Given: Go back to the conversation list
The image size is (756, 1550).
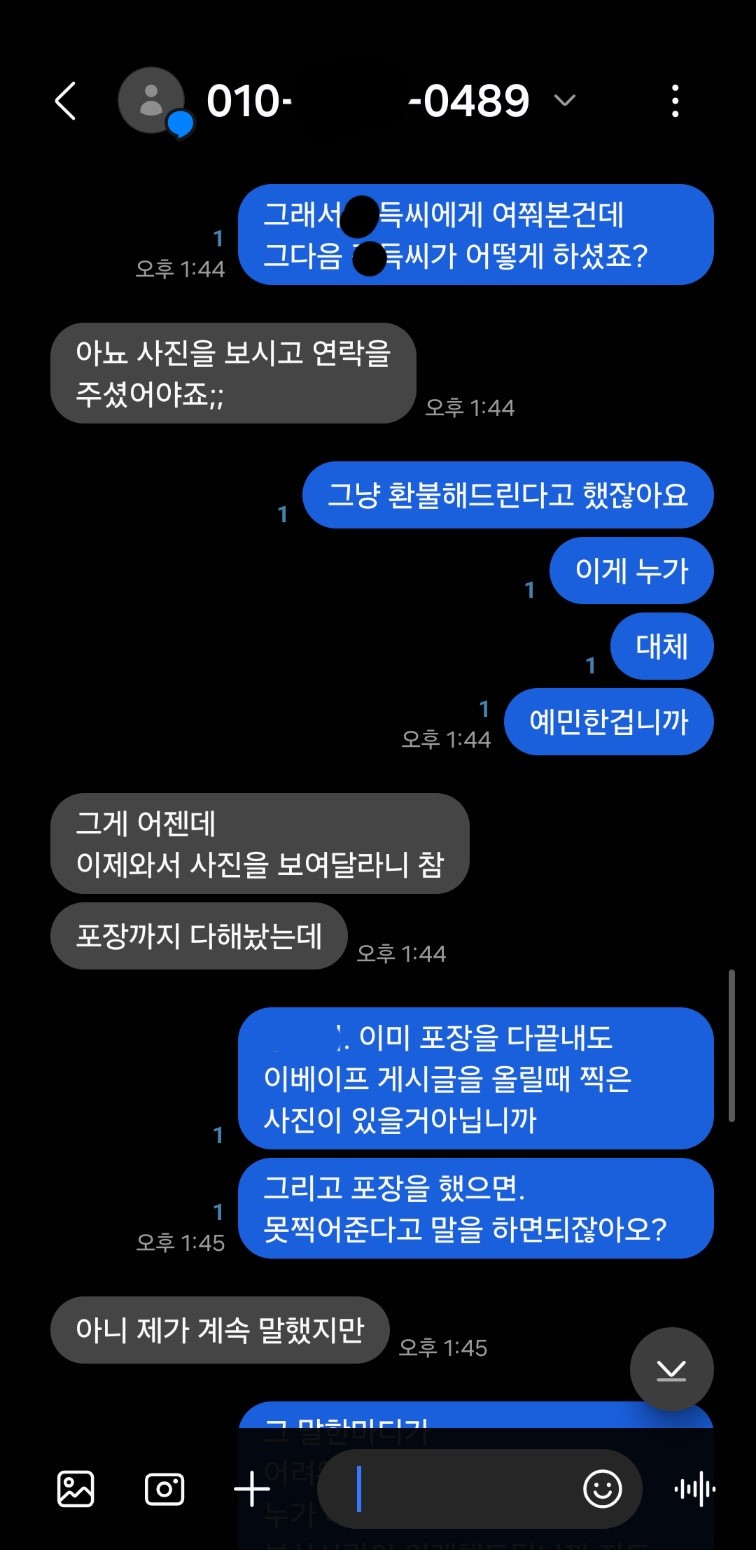Looking at the screenshot, I should [66, 101].
